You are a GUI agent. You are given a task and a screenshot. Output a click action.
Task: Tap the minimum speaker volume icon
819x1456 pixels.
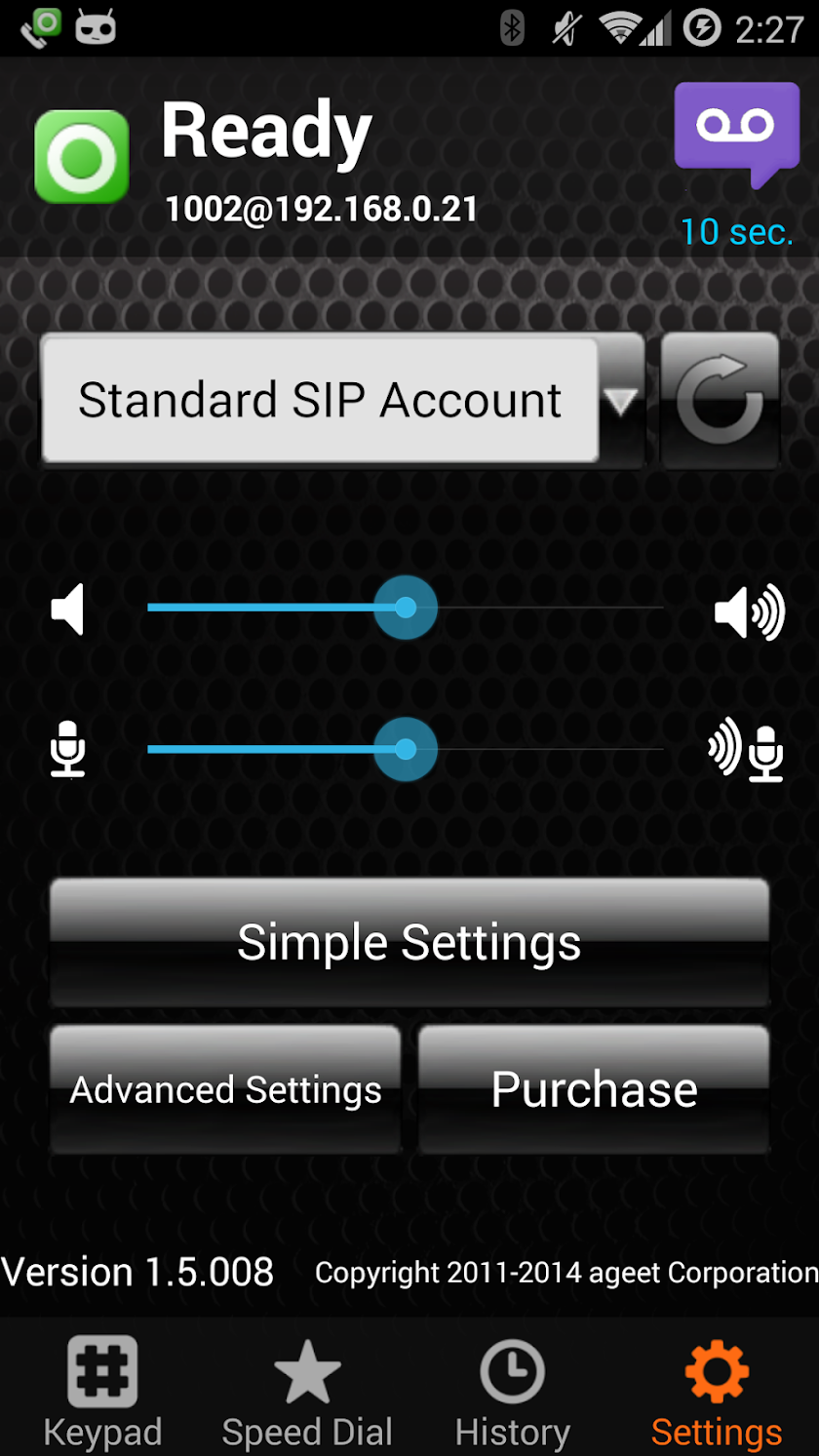(x=68, y=609)
